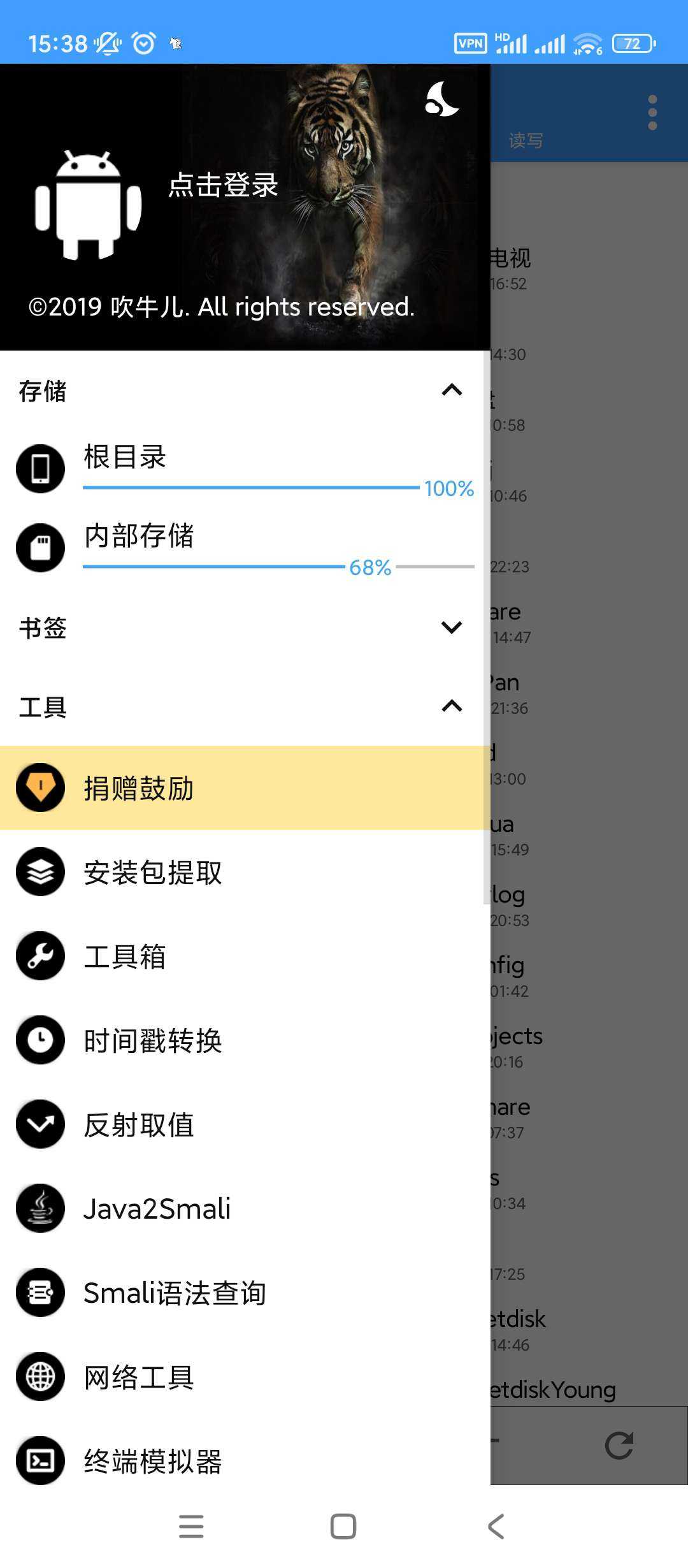Viewport: 688px width, 1568px height.
Task: Expand the 书签 bookmarks section
Action: tap(452, 628)
